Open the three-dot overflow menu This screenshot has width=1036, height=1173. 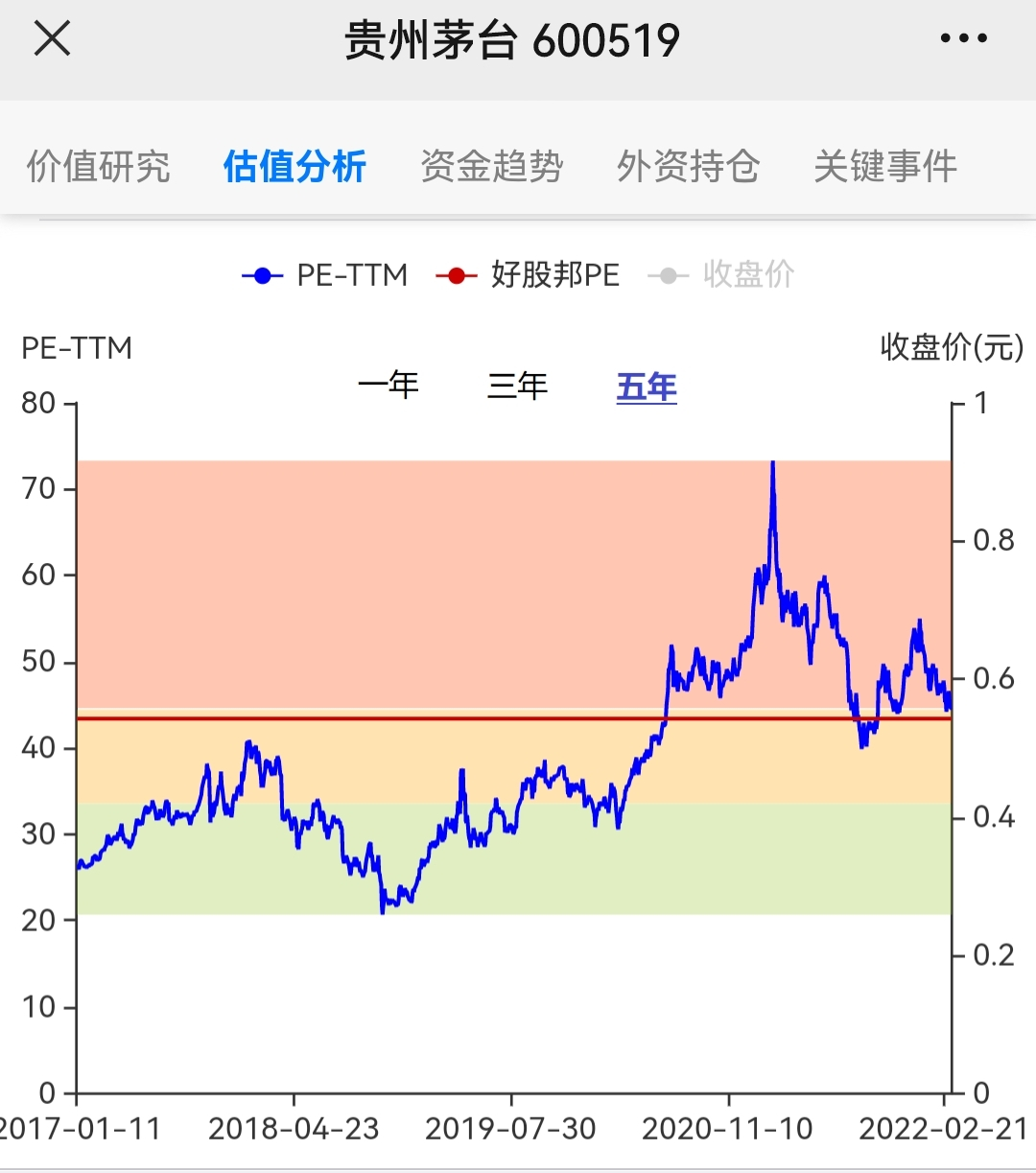coord(963,40)
